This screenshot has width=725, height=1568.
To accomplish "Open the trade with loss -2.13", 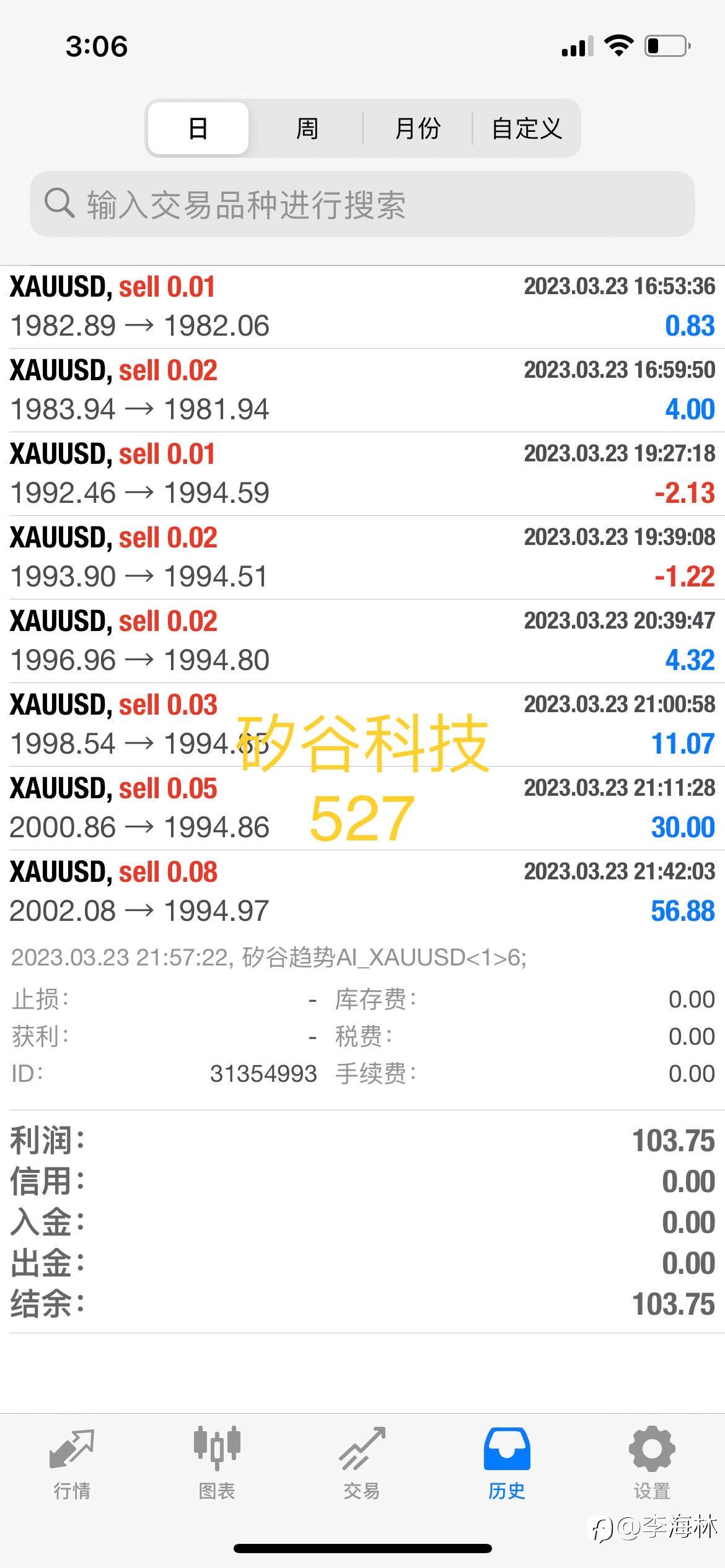I will [362, 474].
